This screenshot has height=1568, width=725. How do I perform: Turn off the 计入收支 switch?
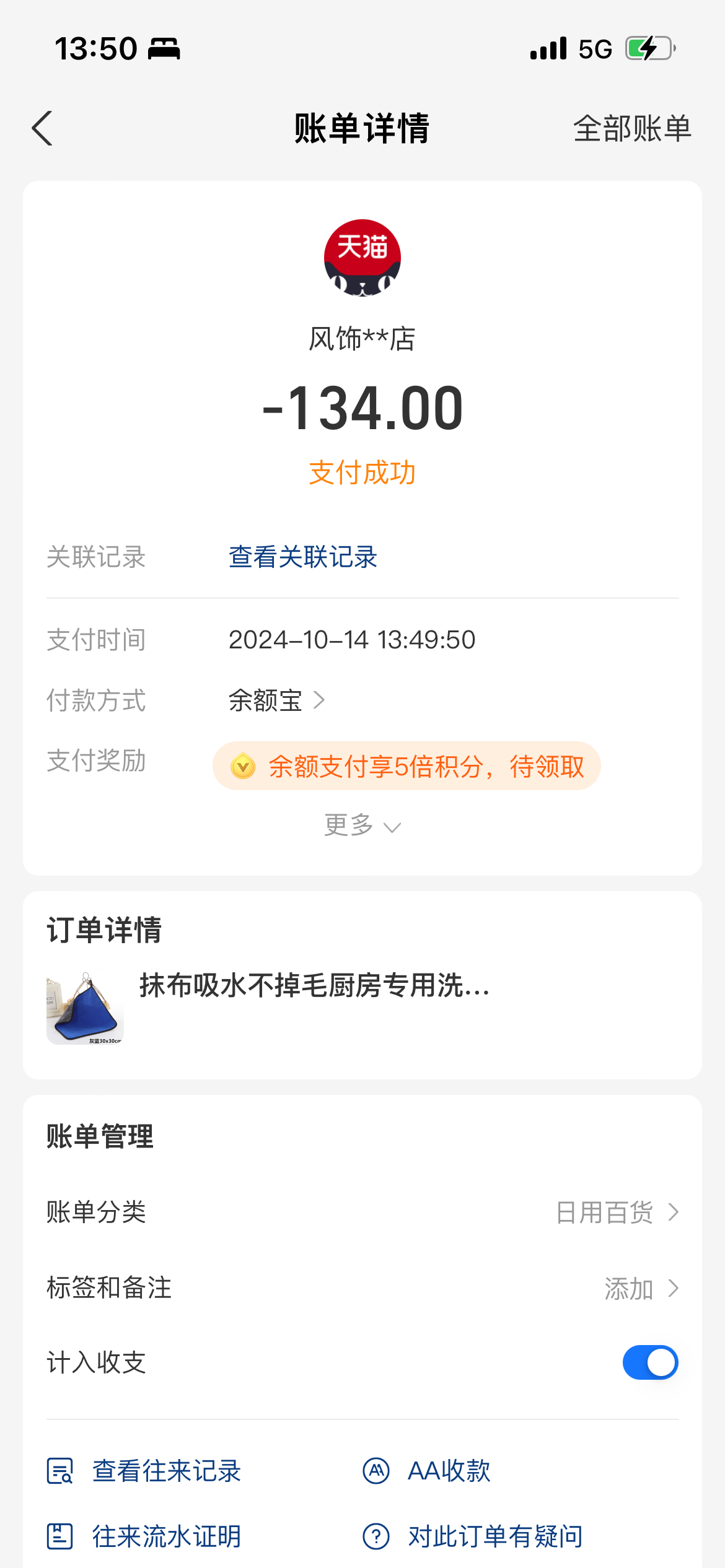coord(650,1362)
